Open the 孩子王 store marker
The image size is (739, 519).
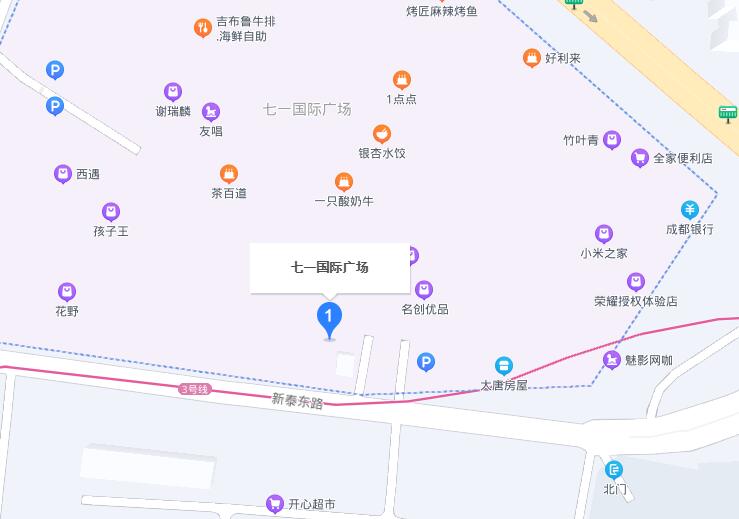click(x=111, y=212)
